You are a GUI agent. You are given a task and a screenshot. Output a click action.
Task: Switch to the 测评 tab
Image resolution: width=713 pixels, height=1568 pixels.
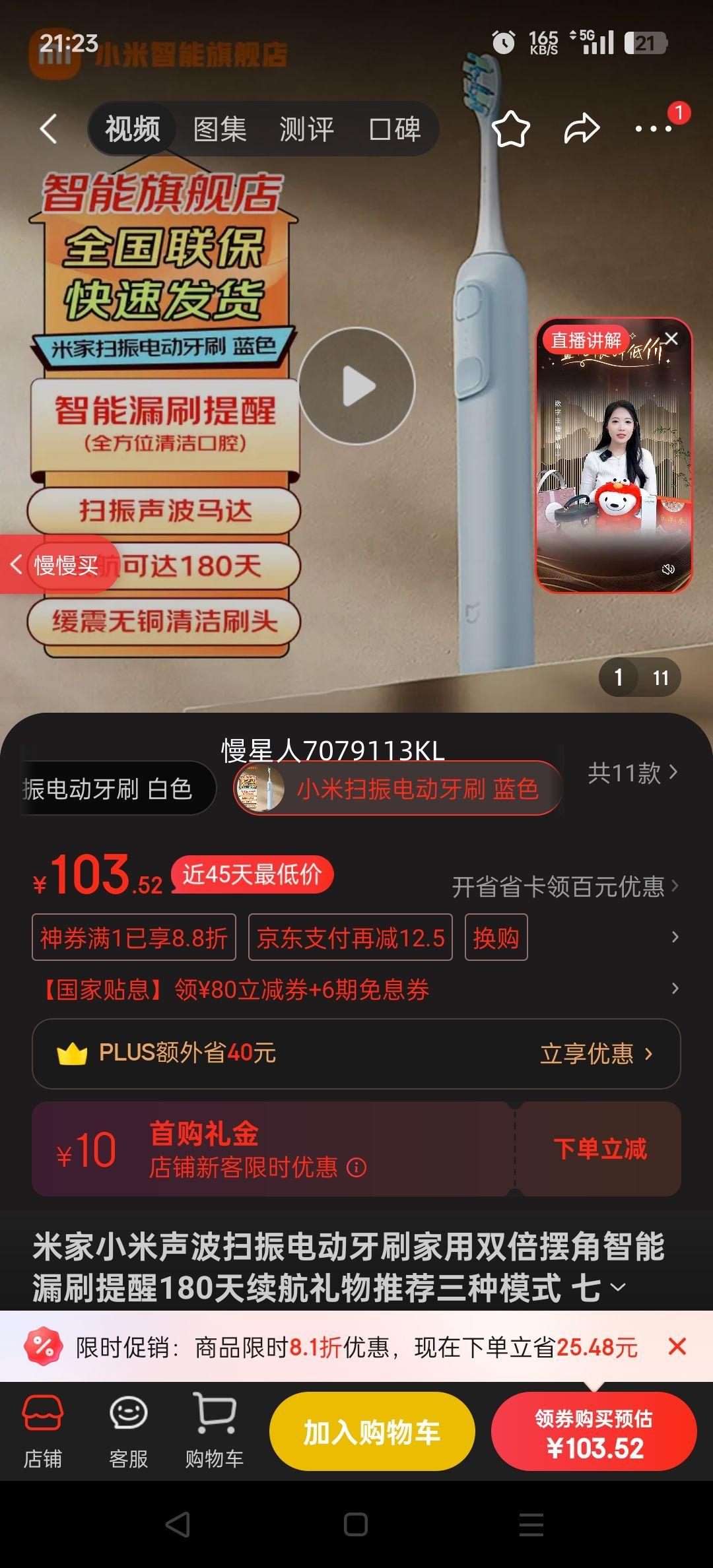point(308,129)
